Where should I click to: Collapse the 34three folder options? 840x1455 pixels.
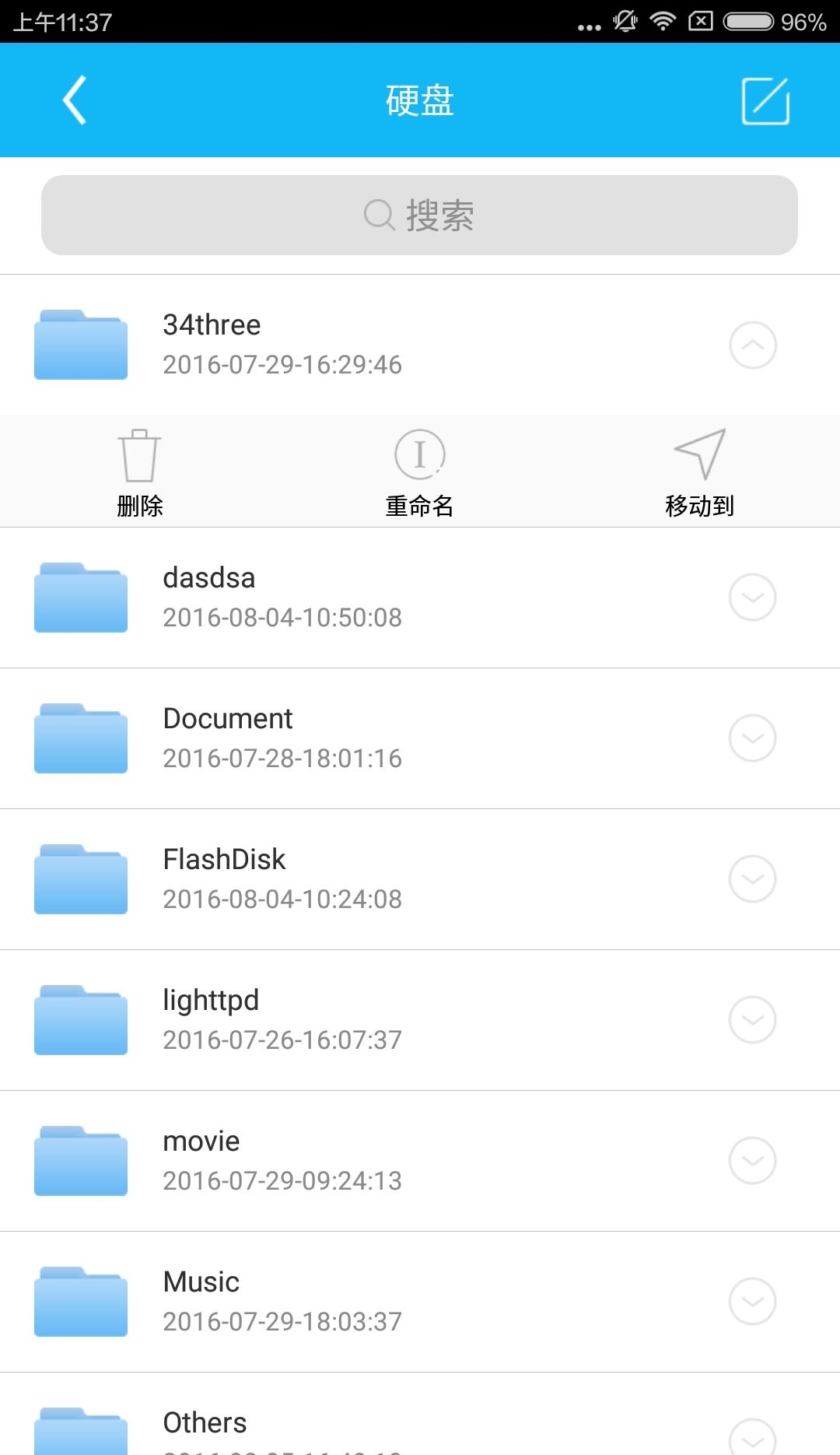pyautogui.click(x=753, y=345)
